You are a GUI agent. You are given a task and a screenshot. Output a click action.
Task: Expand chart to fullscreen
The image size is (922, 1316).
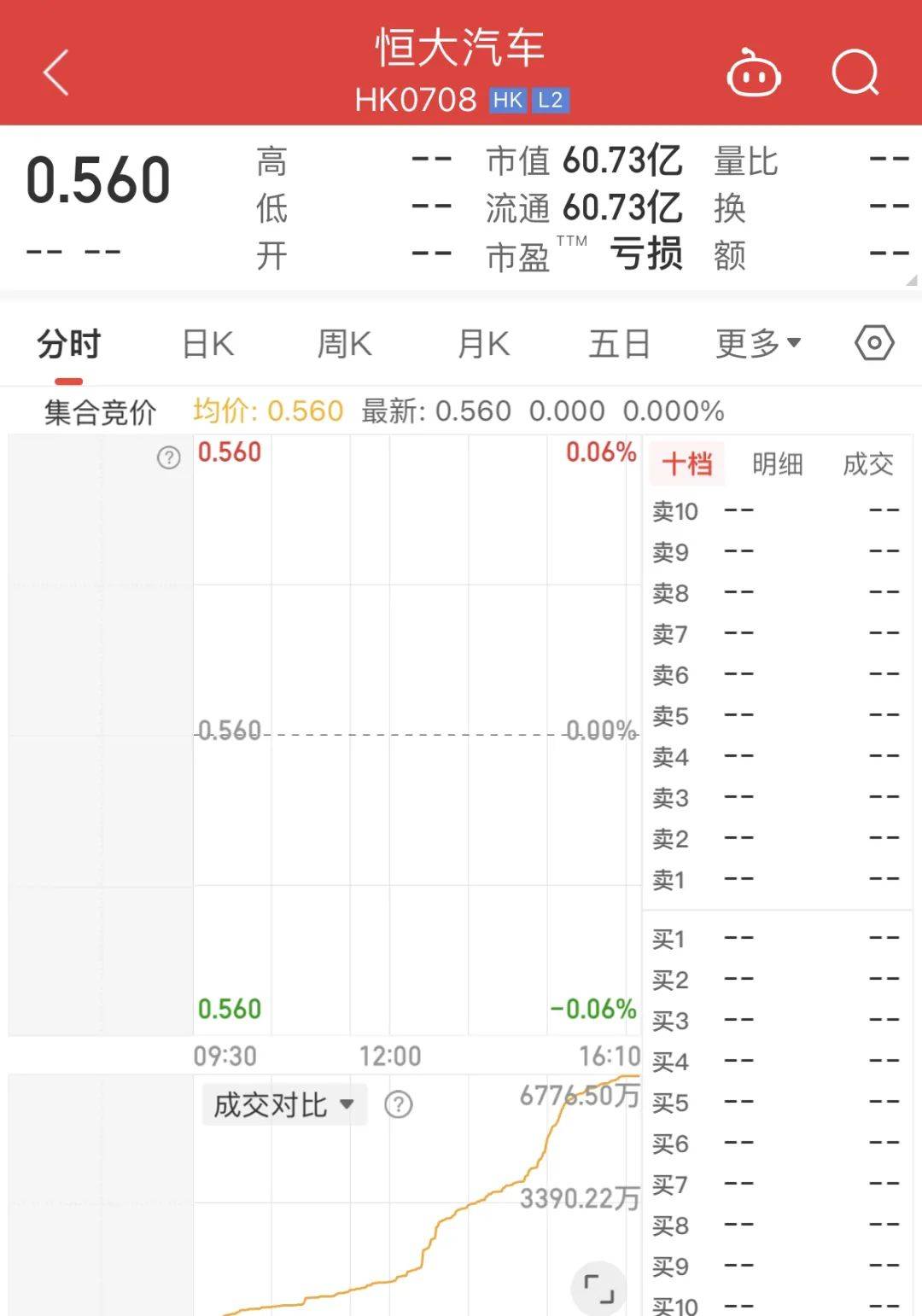[x=599, y=1288]
